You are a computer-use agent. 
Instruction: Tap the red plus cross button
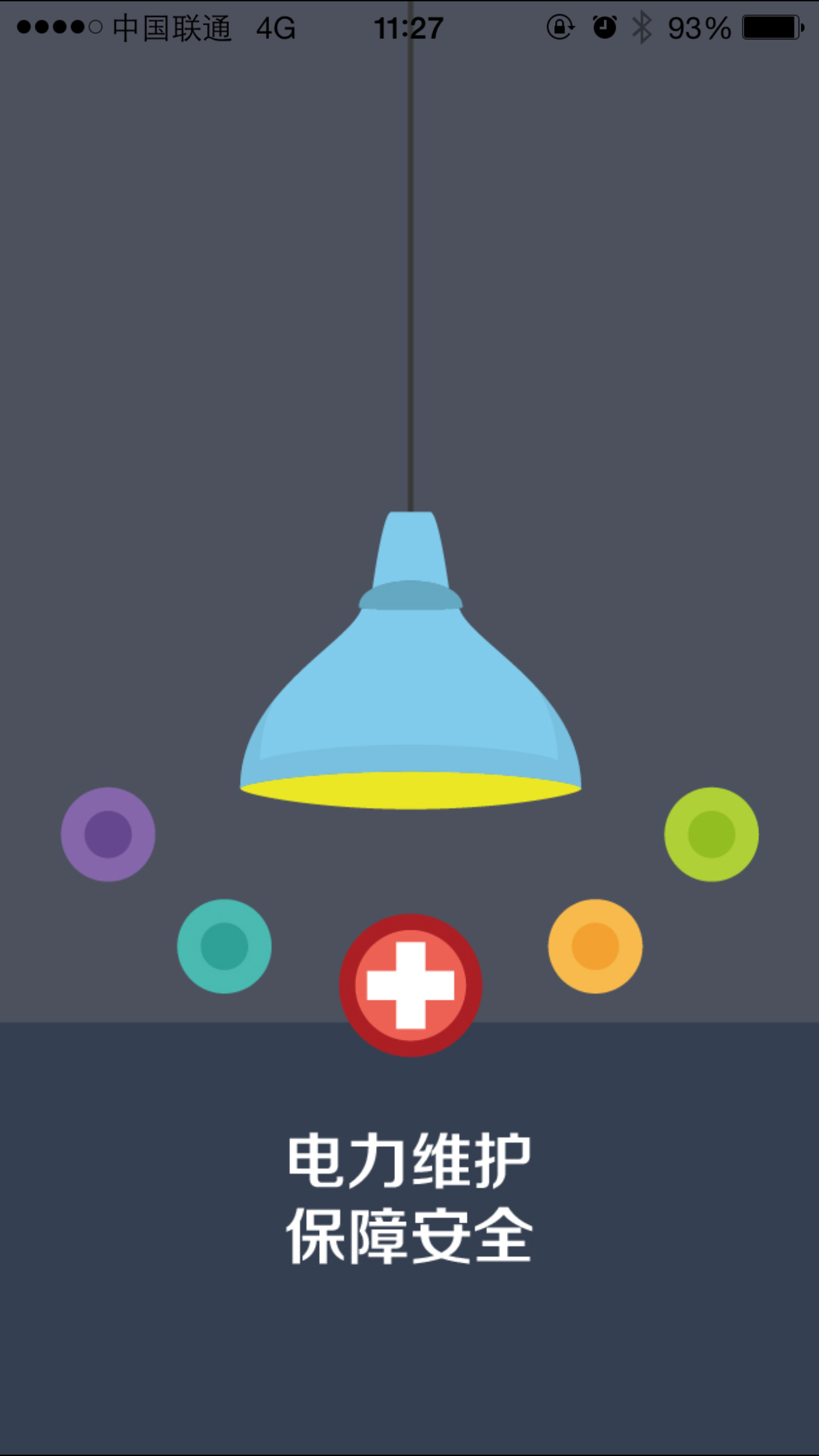click(410, 985)
